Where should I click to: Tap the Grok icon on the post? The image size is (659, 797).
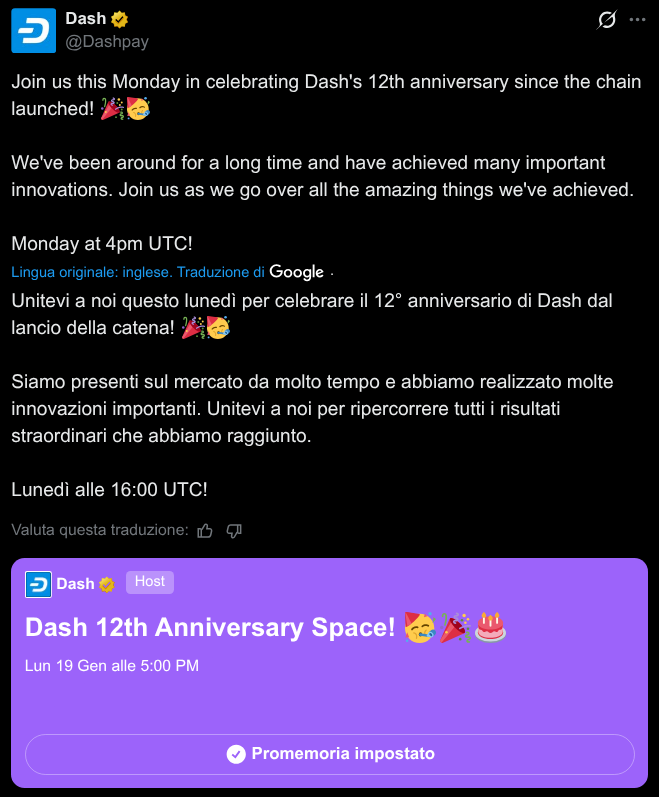click(x=606, y=20)
